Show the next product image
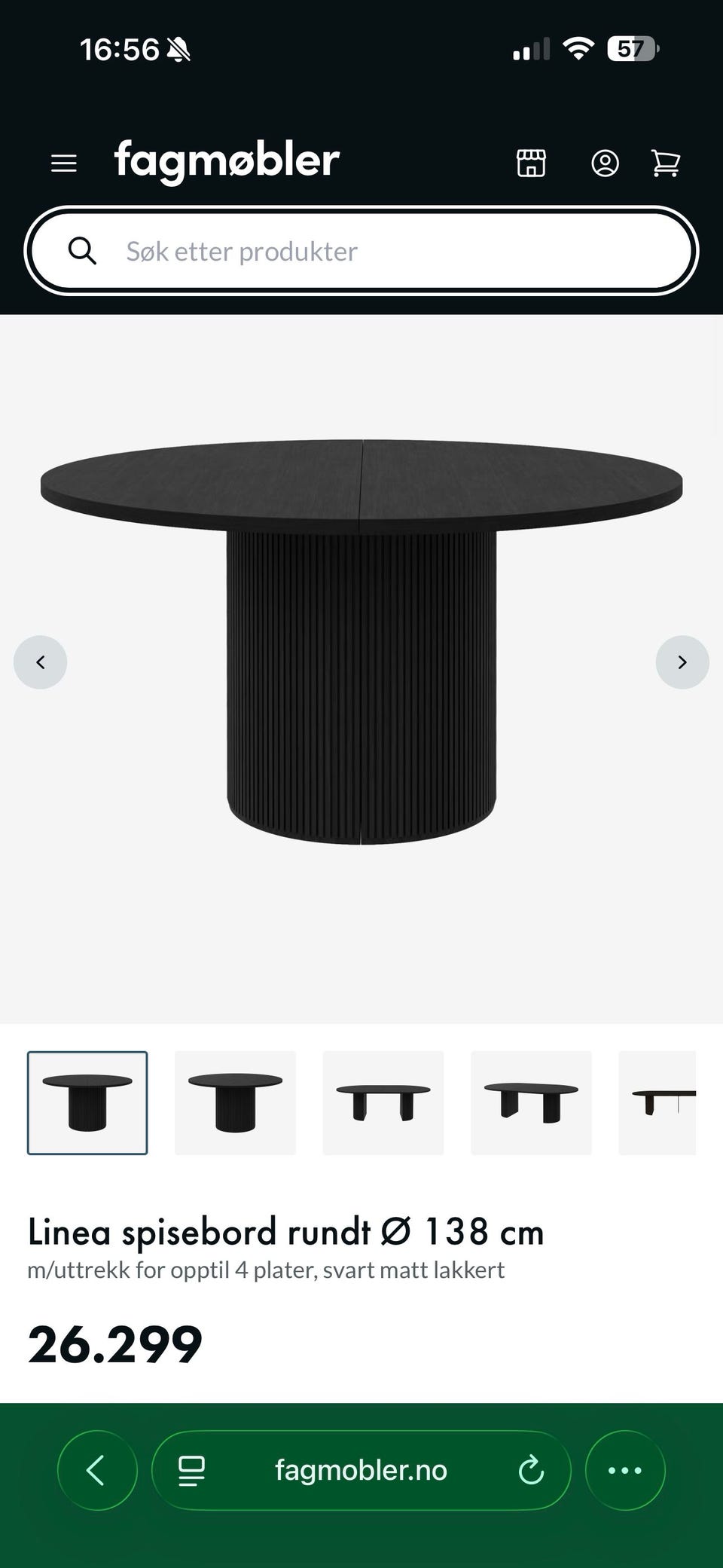723x1568 pixels. [x=682, y=662]
